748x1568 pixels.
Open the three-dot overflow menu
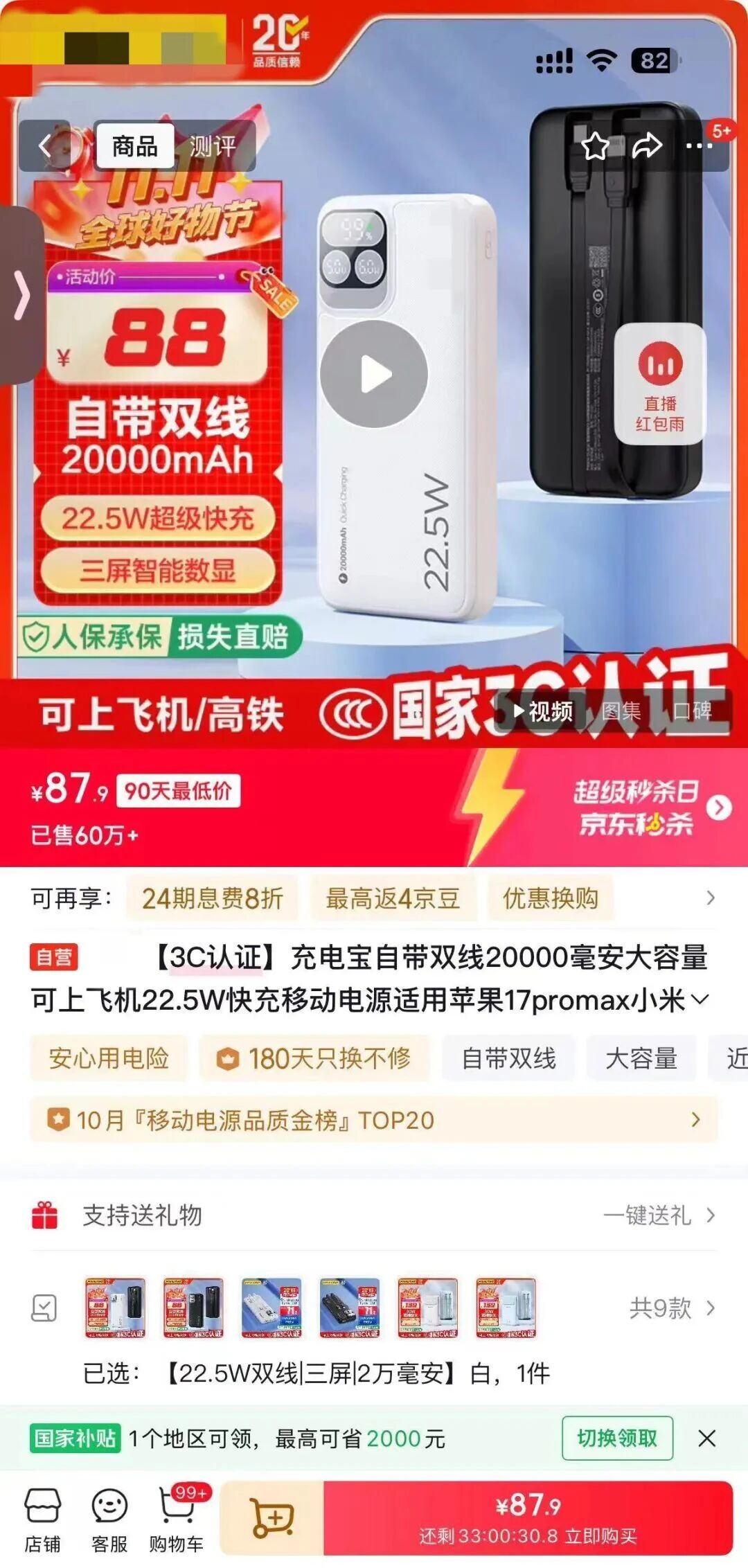coord(699,146)
